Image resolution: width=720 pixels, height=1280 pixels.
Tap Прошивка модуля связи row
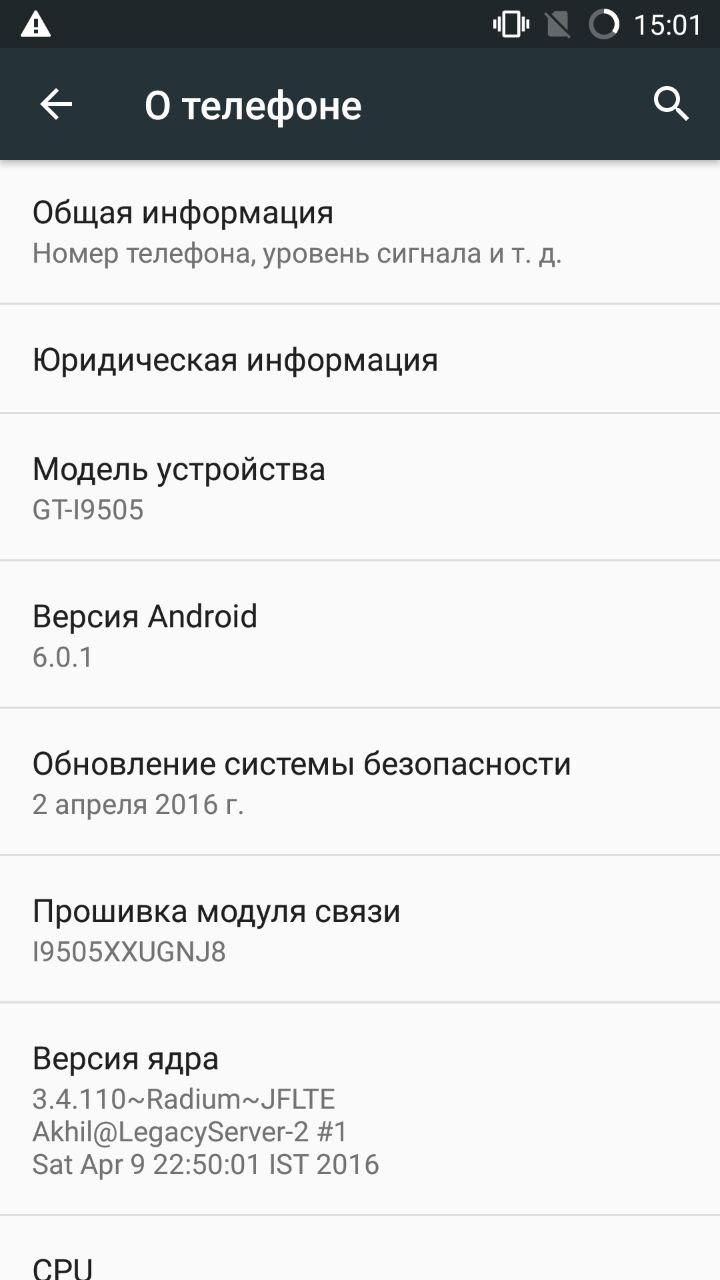(360, 930)
